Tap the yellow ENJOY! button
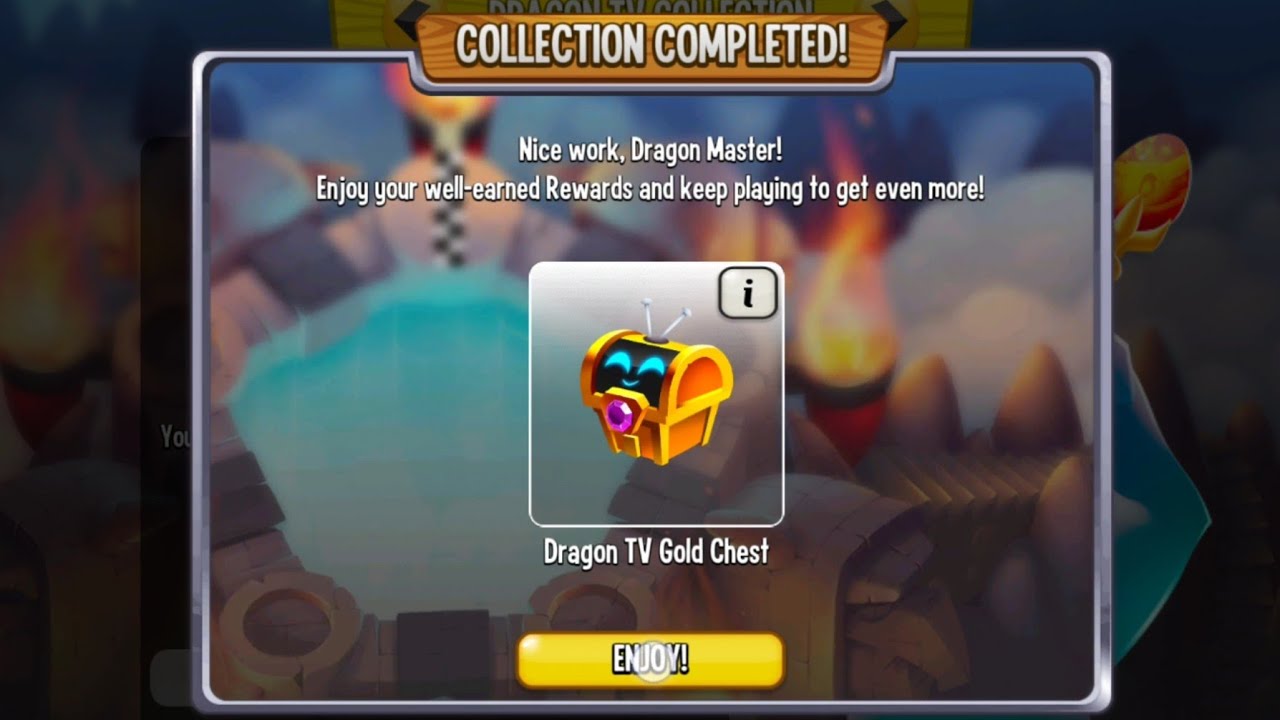The width and height of the screenshot is (1280, 720). [650, 660]
